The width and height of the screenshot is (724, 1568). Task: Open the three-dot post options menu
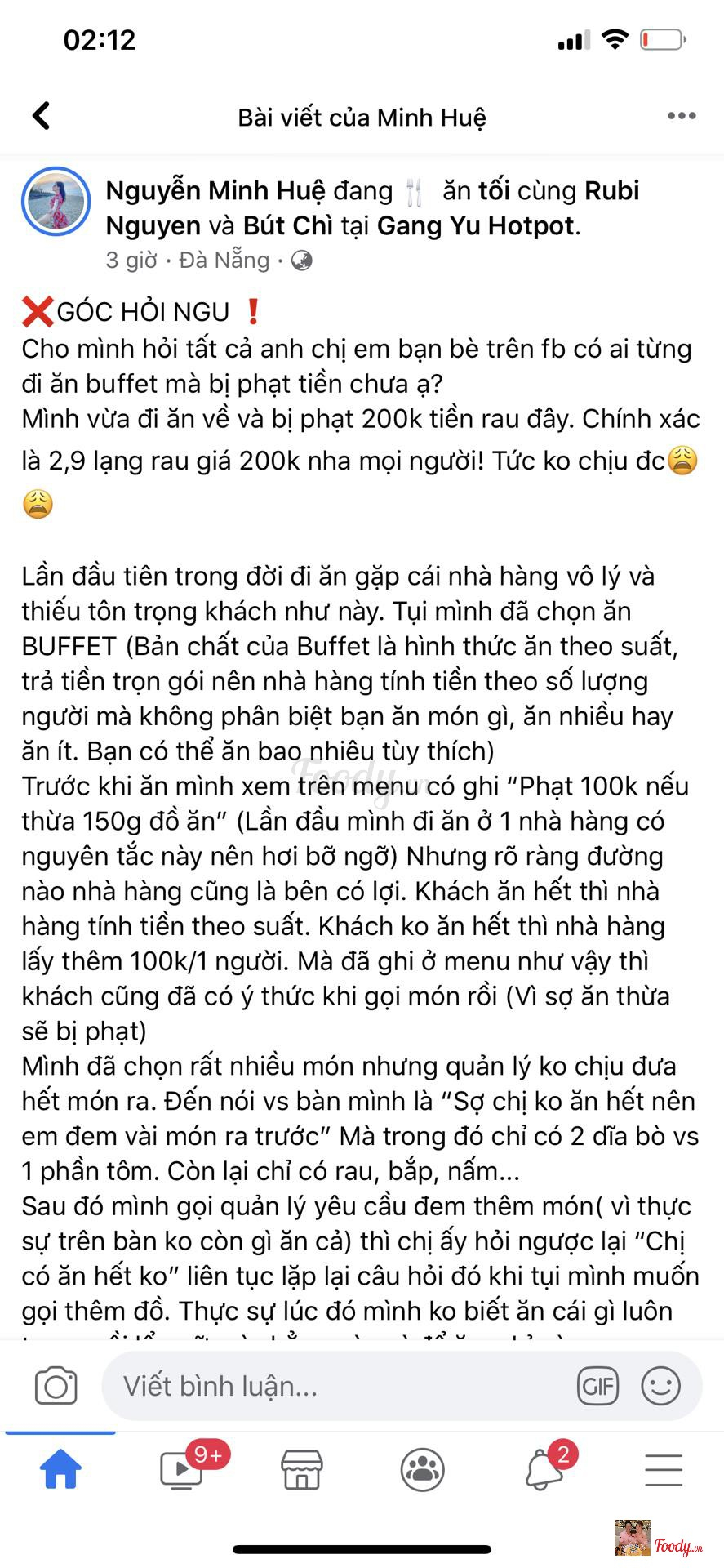[x=682, y=116]
